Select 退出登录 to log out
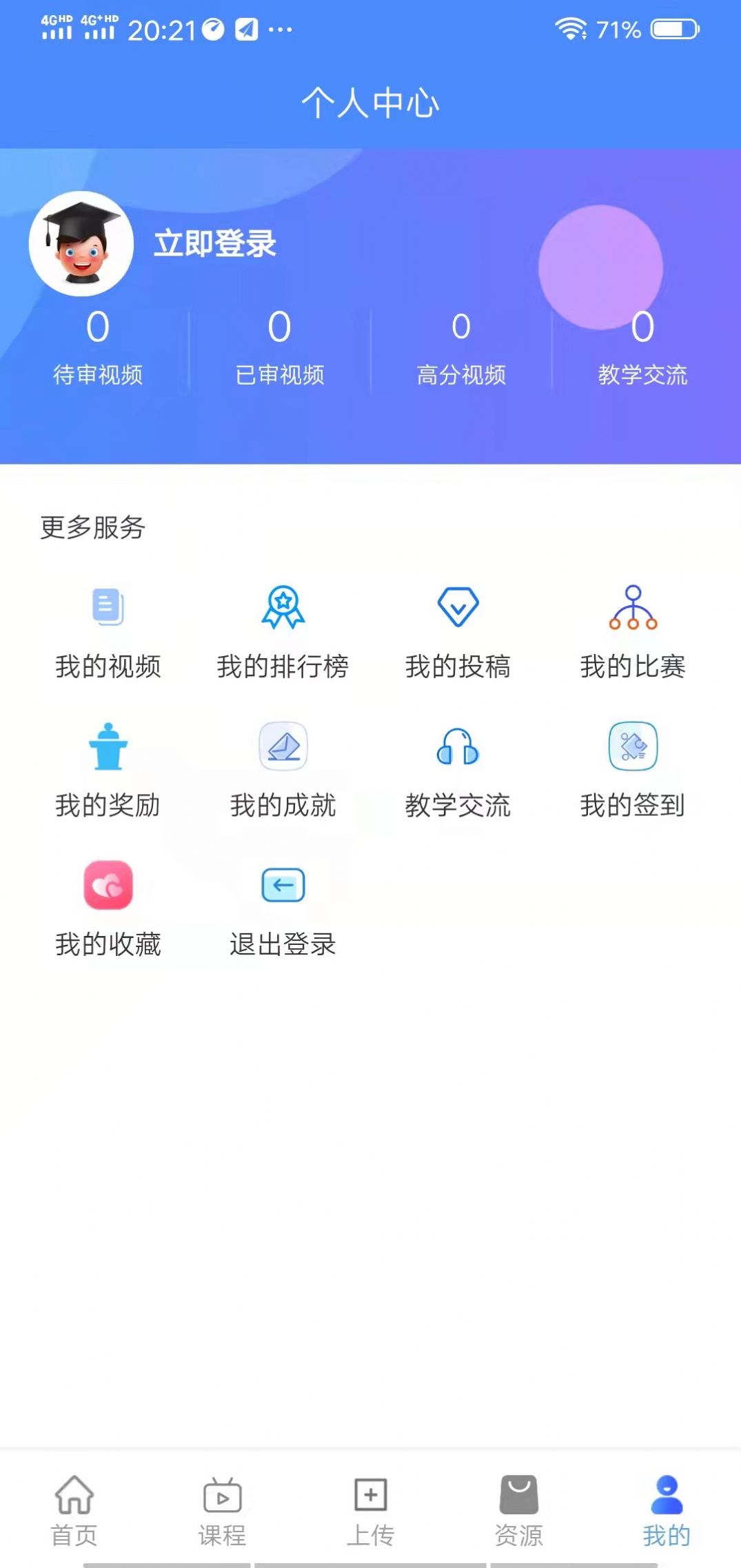This screenshot has height=1568, width=741. (x=283, y=908)
